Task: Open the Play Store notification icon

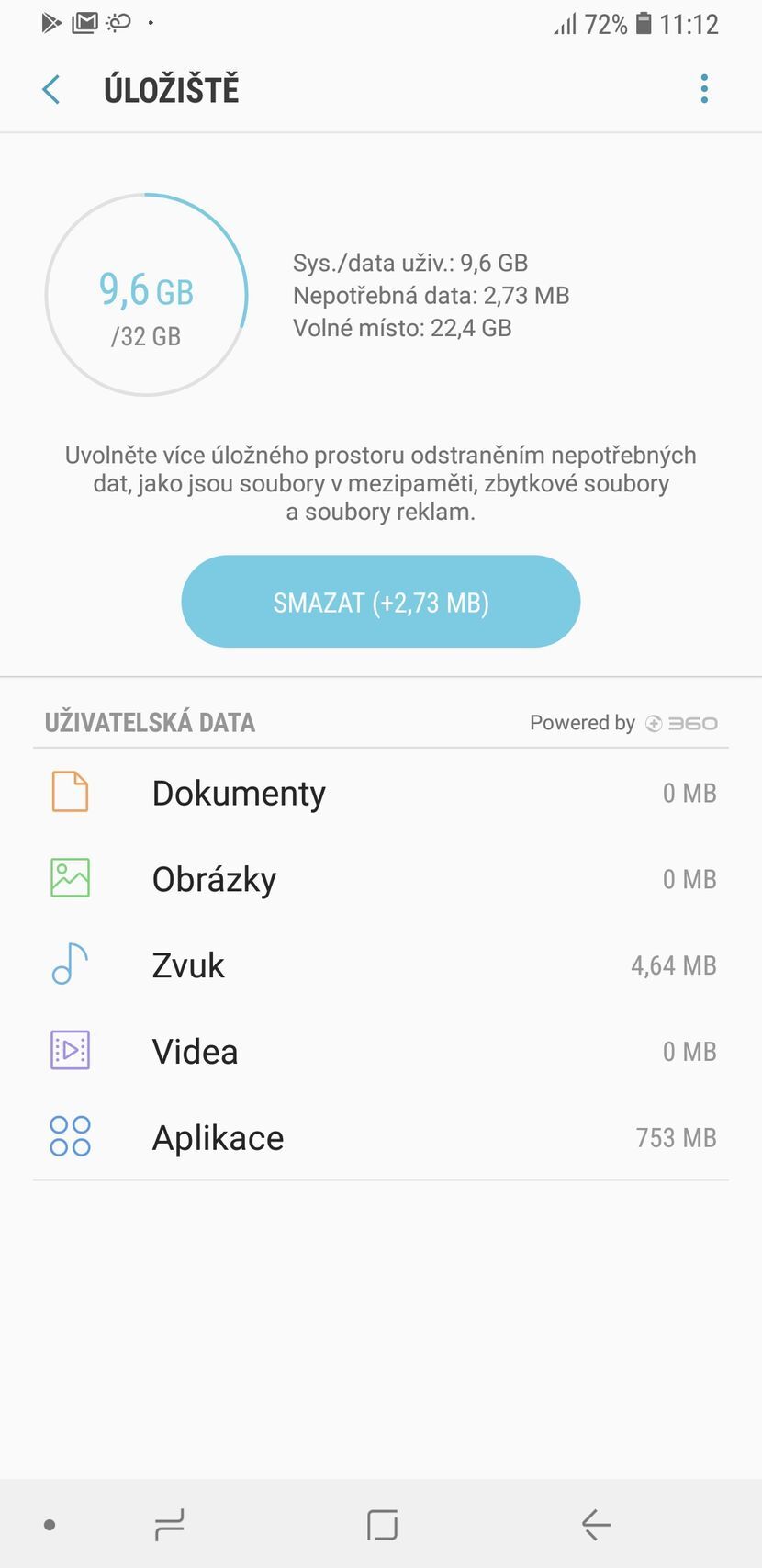Action: tap(50, 22)
